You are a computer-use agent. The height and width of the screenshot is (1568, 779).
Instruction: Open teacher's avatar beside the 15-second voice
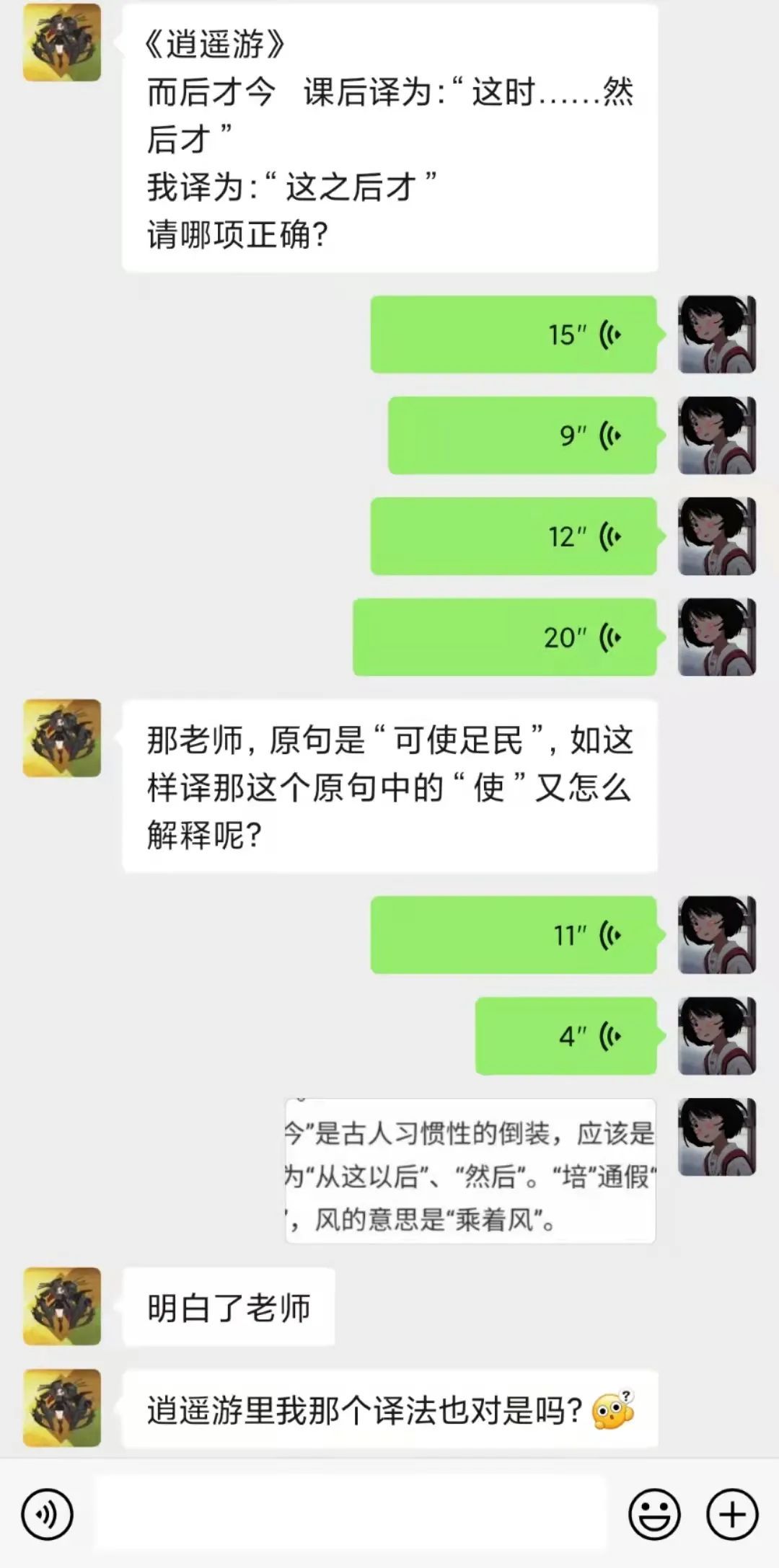point(716,335)
